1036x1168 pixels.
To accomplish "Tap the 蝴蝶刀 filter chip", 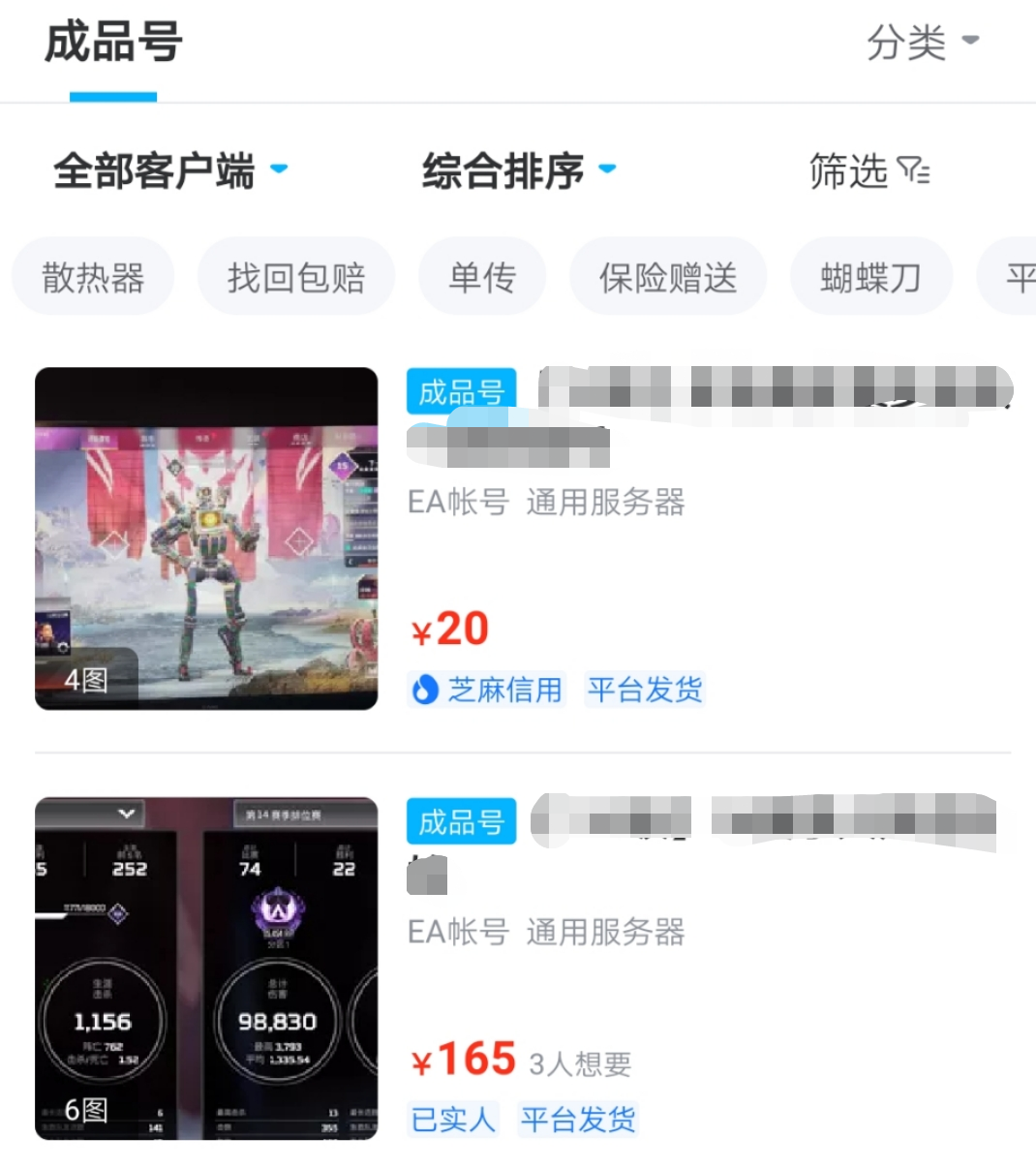I will coord(871,278).
